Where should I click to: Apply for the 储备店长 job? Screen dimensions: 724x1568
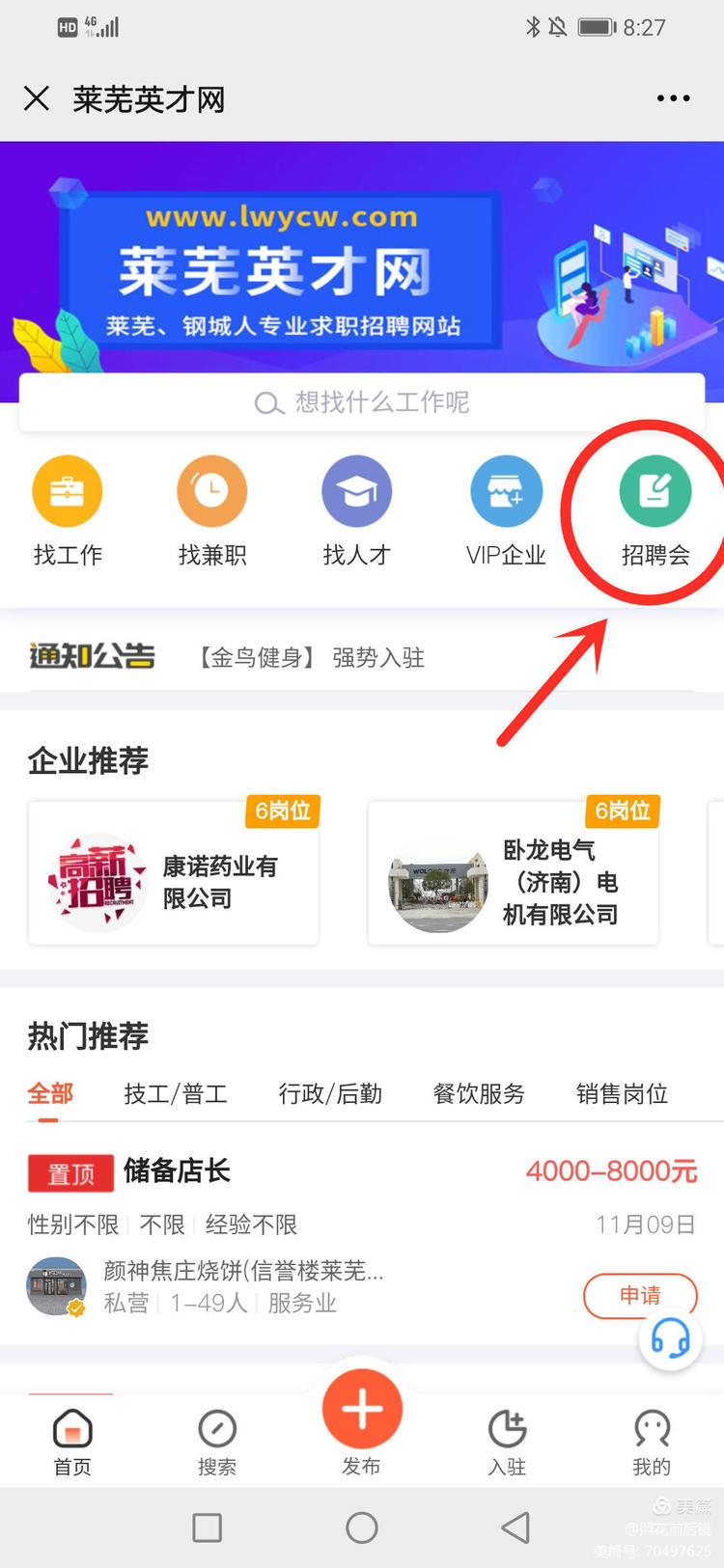click(639, 1295)
